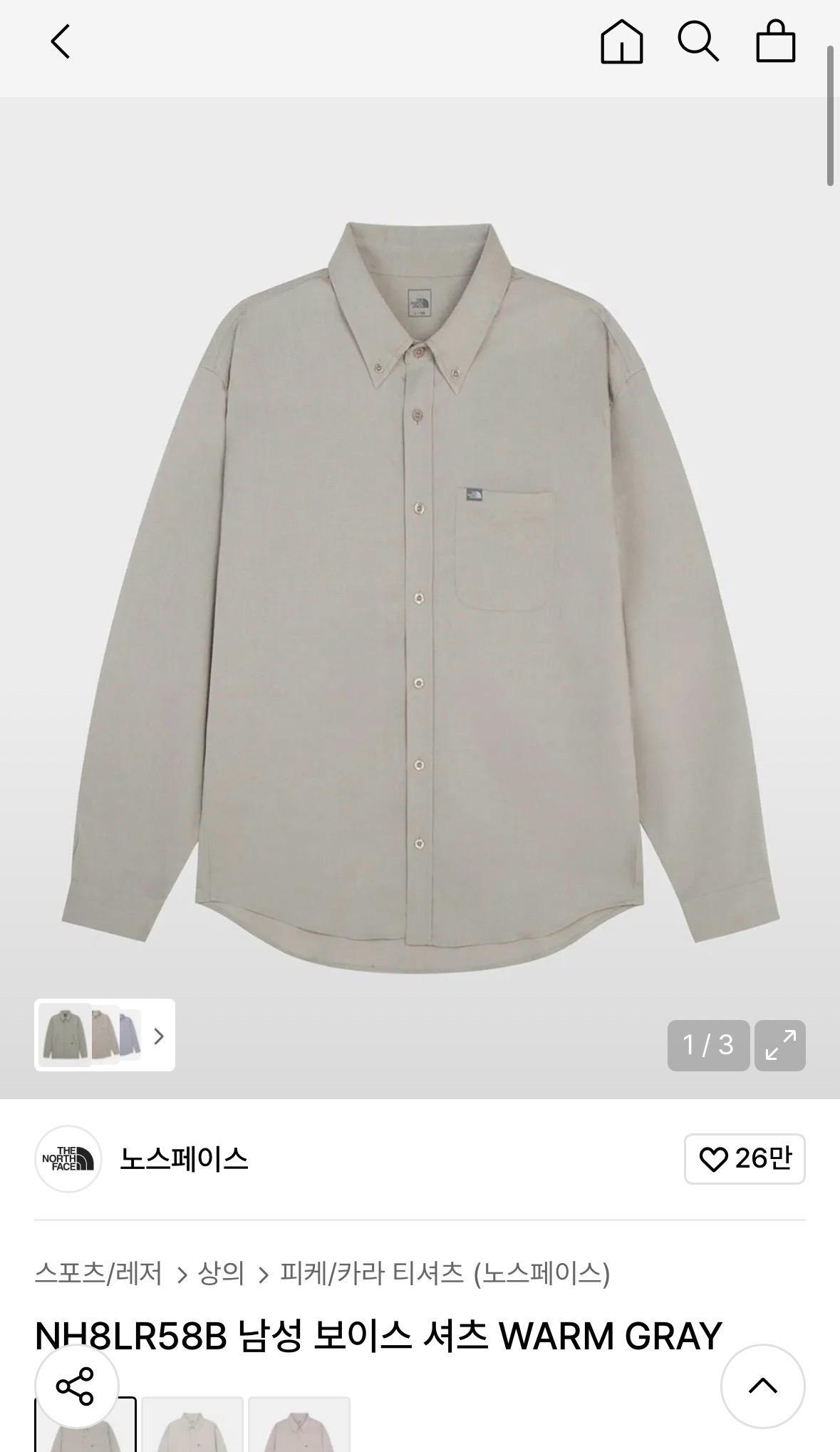
Task: Share this product
Action: (76, 1386)
